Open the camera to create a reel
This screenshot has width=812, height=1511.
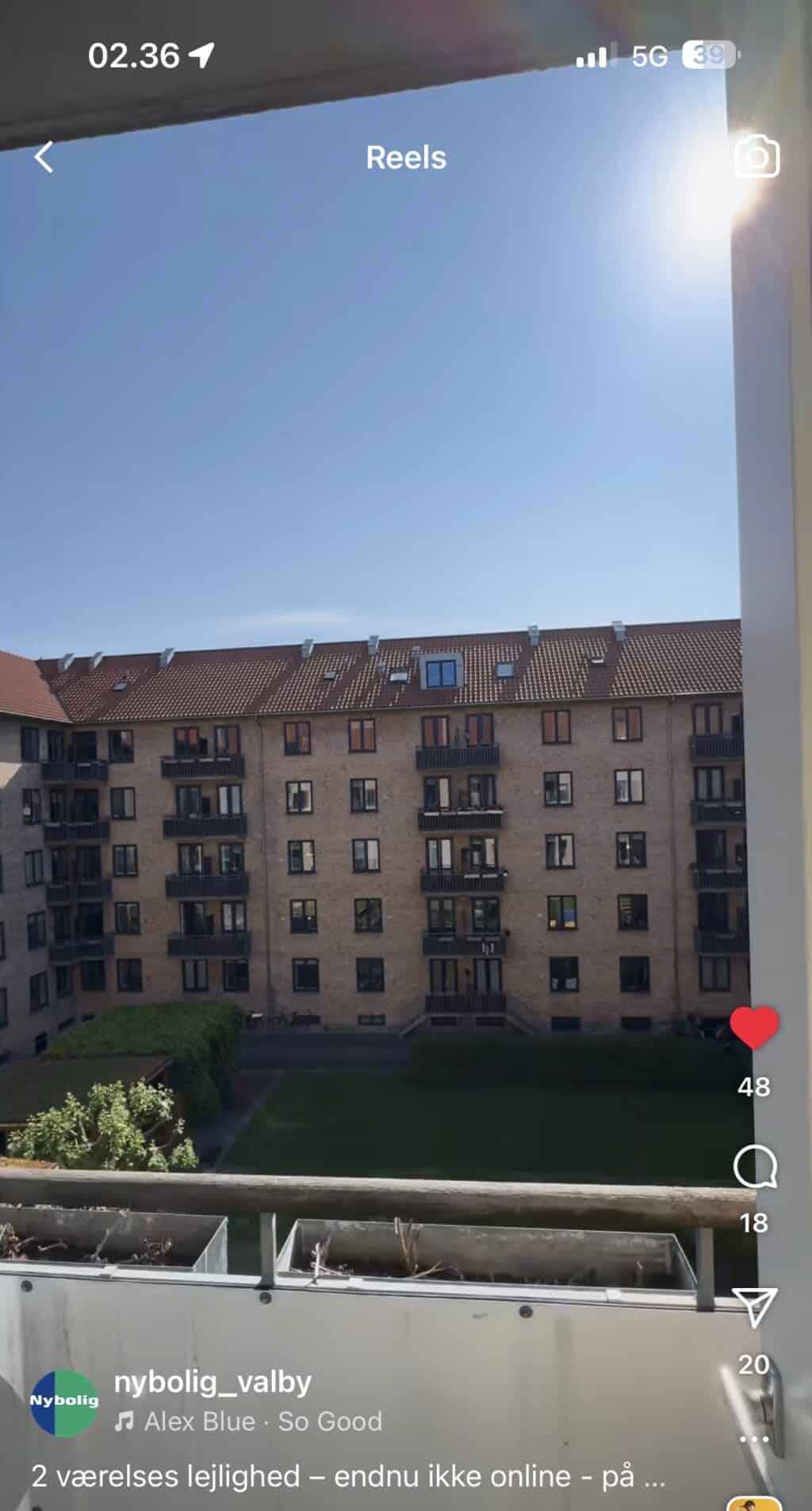[756, 156]
